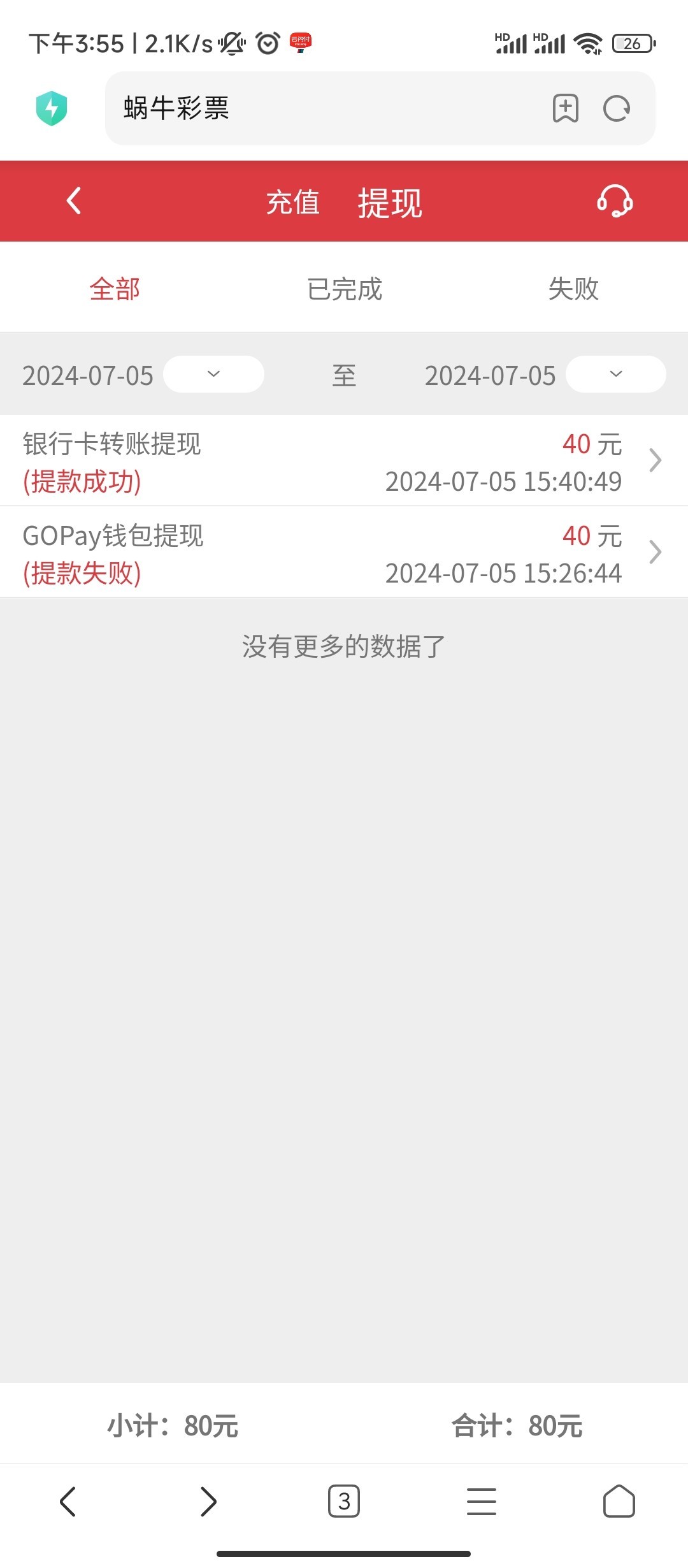
Task: Open the browser menu
Action: pyautogui.click(x=482, y=1501)
